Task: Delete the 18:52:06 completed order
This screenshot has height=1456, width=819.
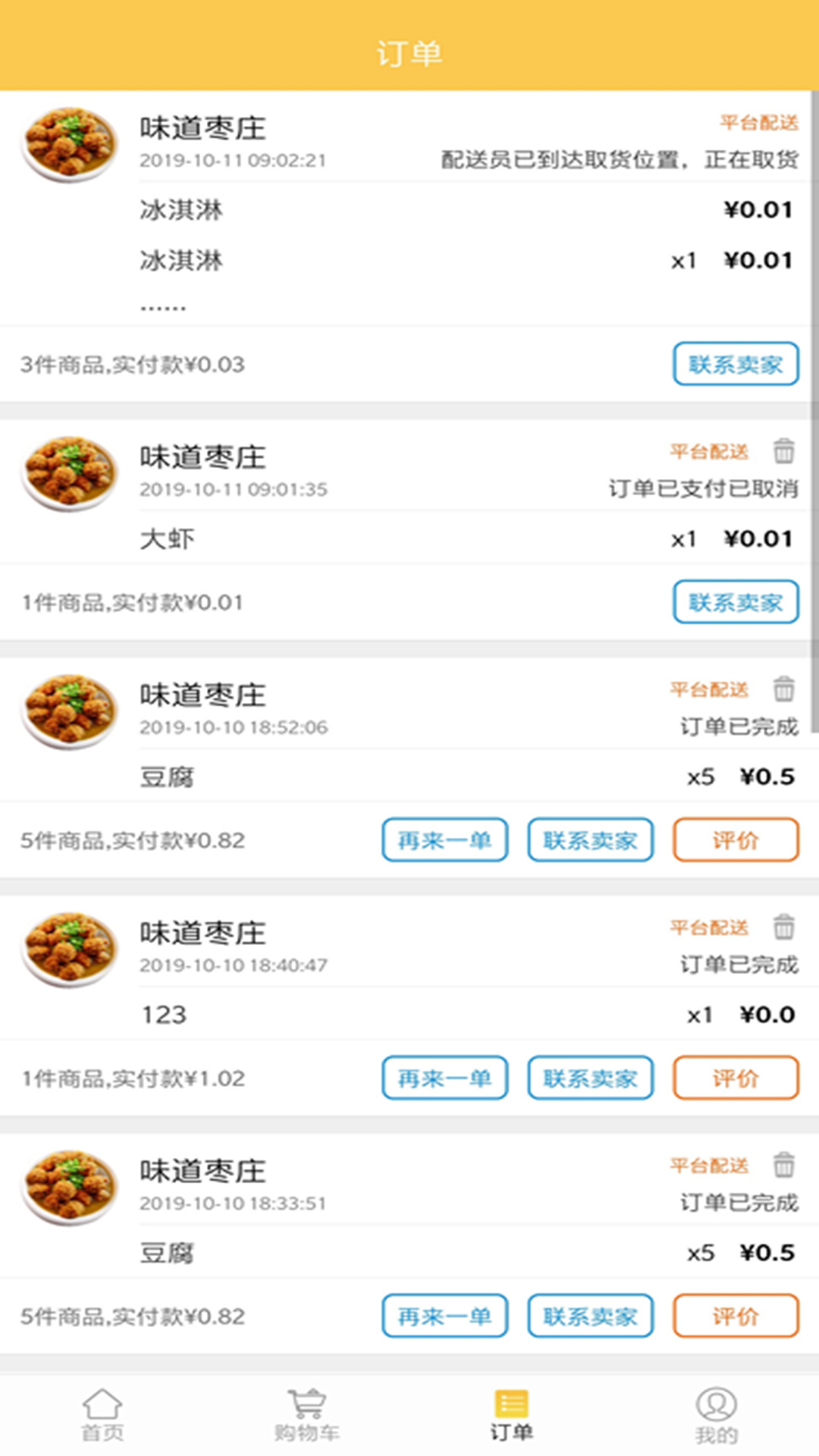Action: point(783,689)
